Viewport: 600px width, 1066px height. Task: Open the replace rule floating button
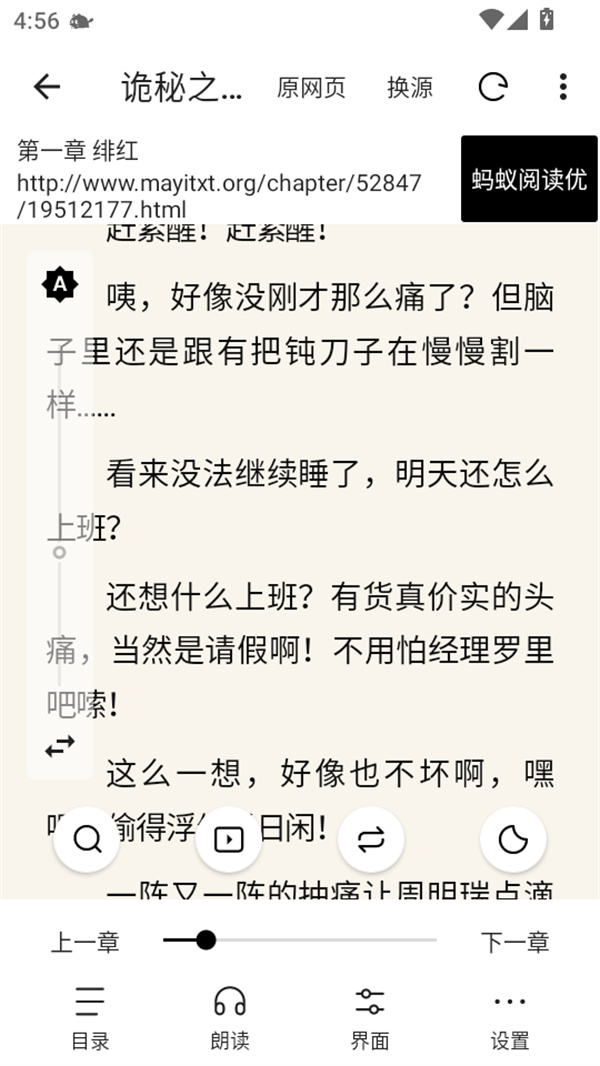tap(371, 839)
